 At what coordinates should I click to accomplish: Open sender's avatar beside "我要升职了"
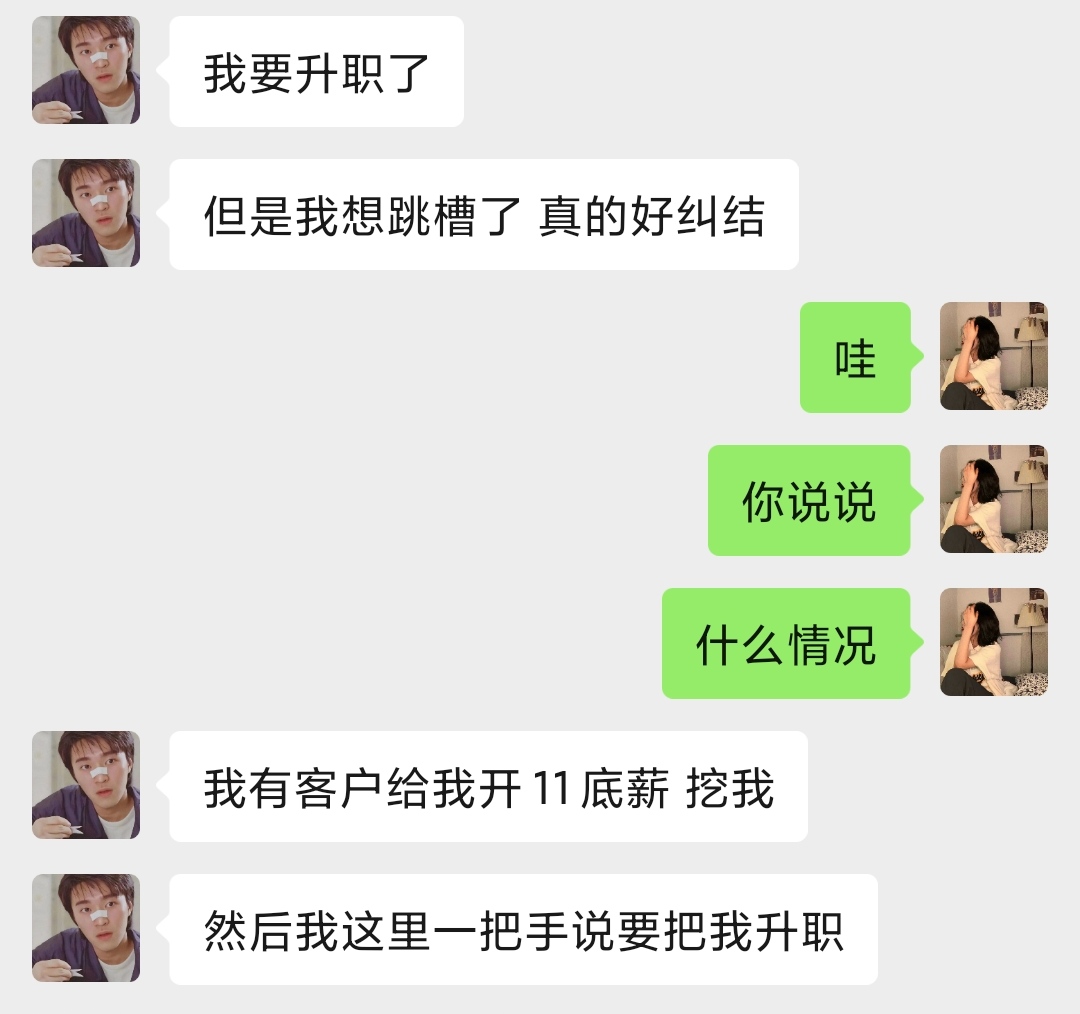coord(86,70)
